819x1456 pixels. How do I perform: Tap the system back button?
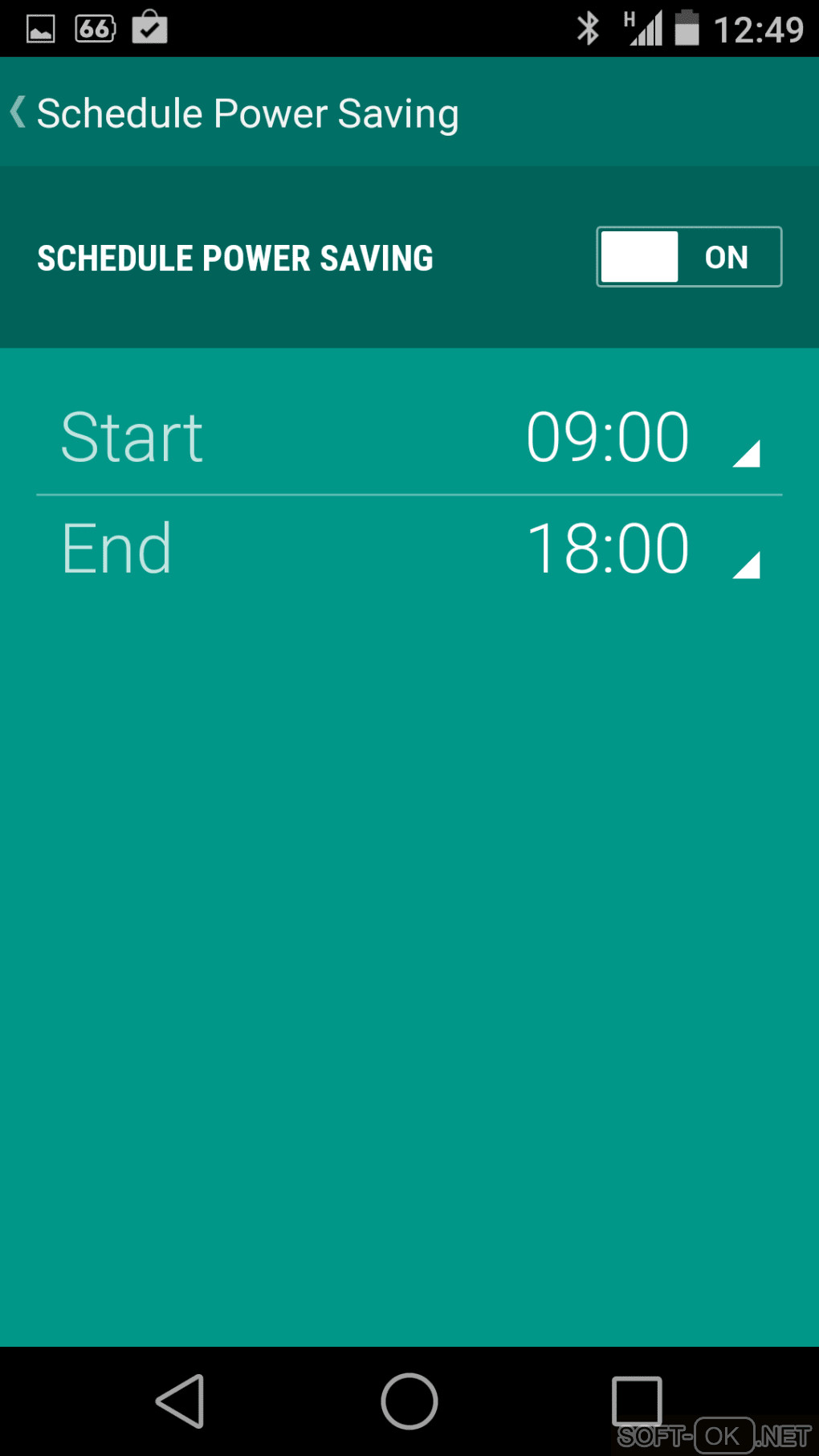(181, 1401)
